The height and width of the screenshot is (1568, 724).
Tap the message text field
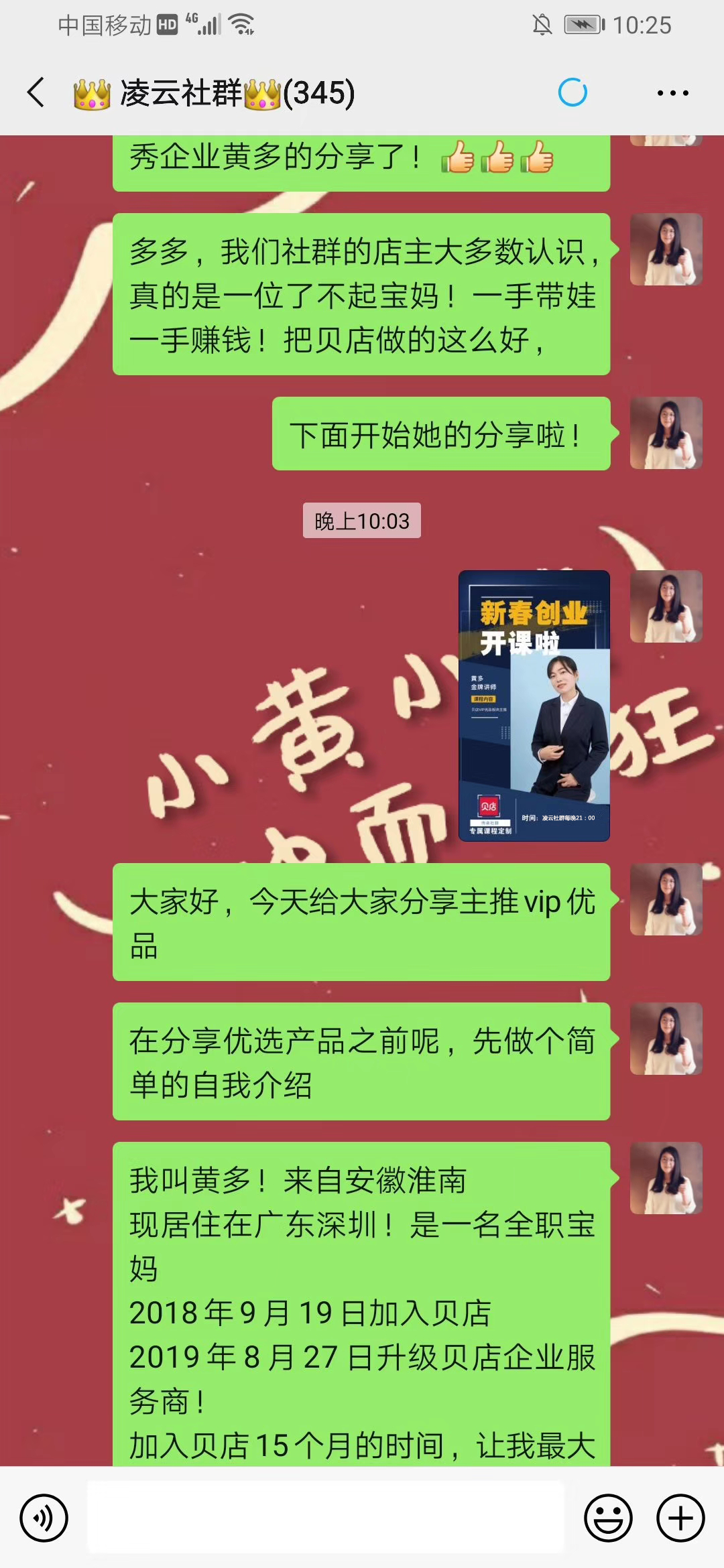tap(326, 1517)
